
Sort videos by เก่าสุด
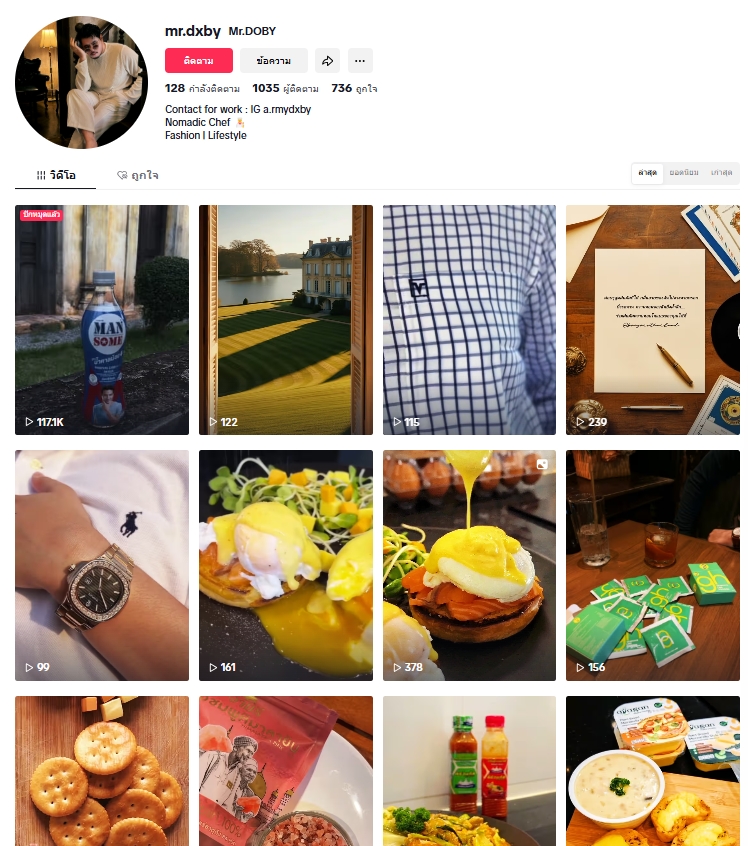pos(721,173)
